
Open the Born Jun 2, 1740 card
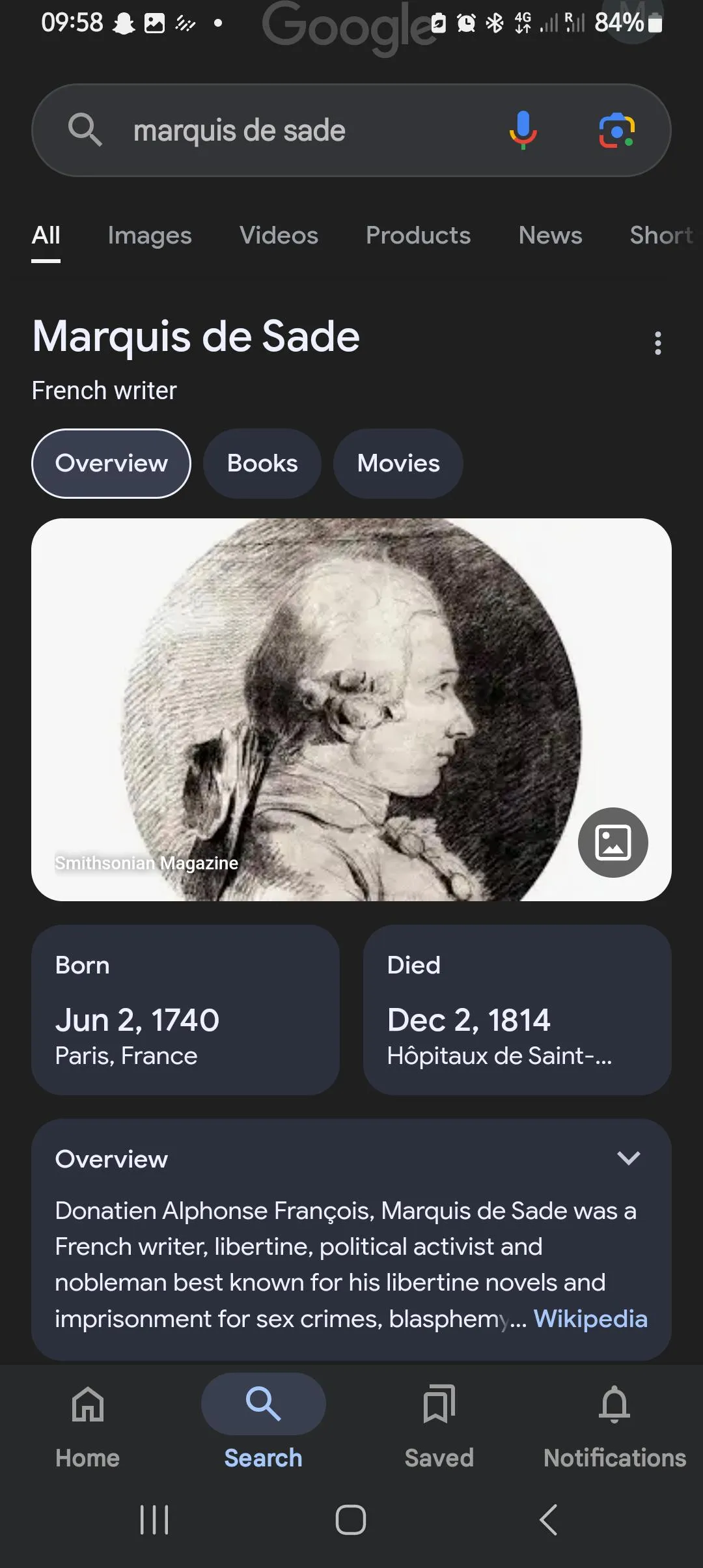186,1009
